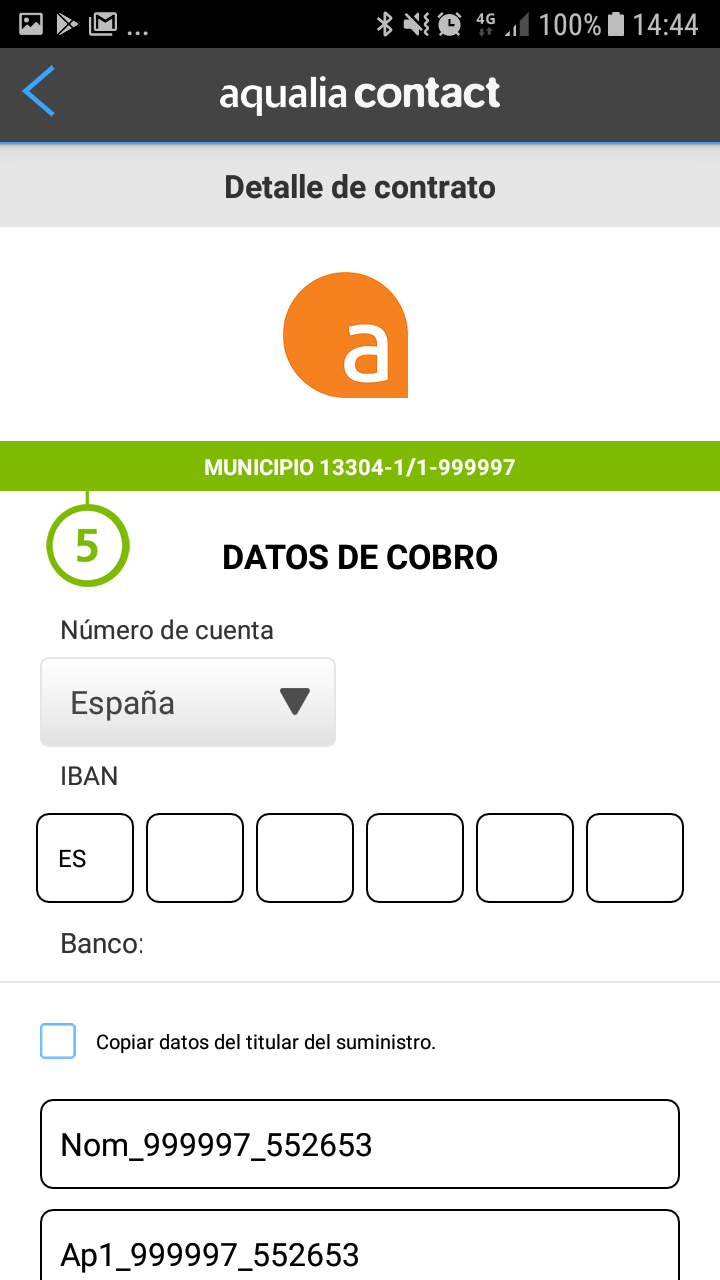The height and width of the screenshot is (1280, 720).
Task: Edit the Nom_999997_552653 name field
Action: tap(360, 1144)
